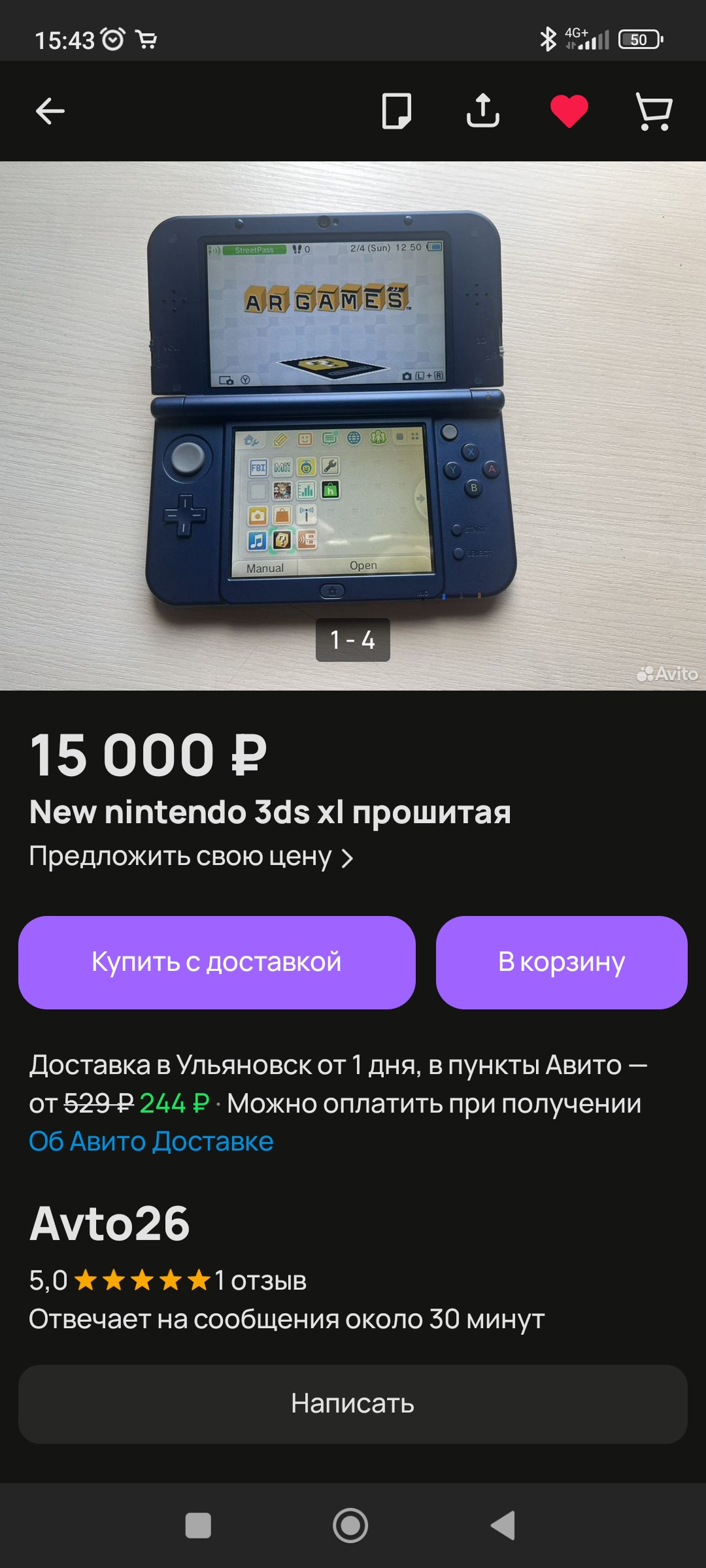Go back using the top arrow
Viewport: 706px width, 1568px height.
(50, 111)
